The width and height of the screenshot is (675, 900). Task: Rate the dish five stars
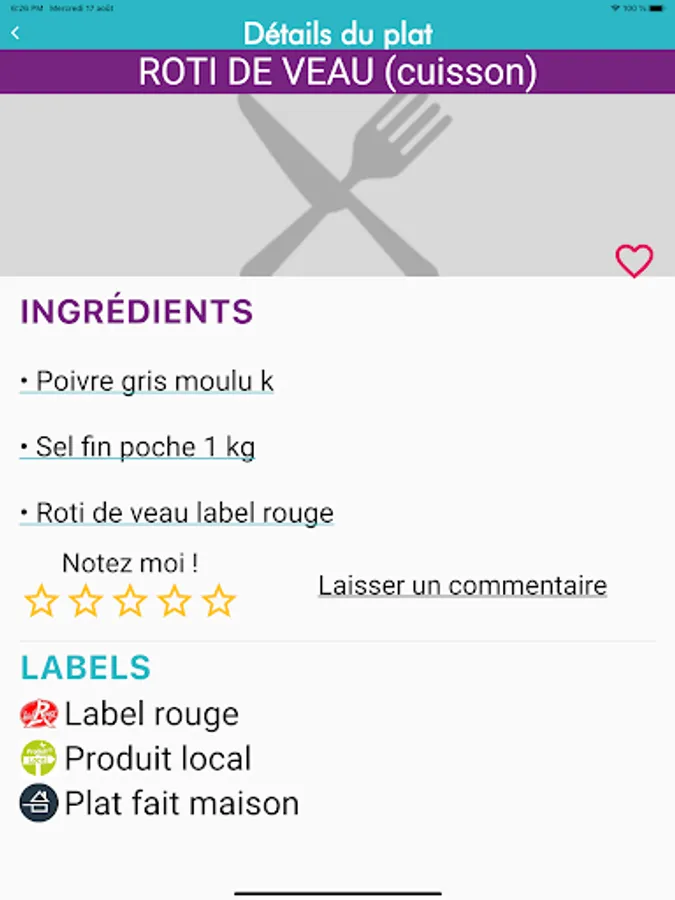[218, 601]
